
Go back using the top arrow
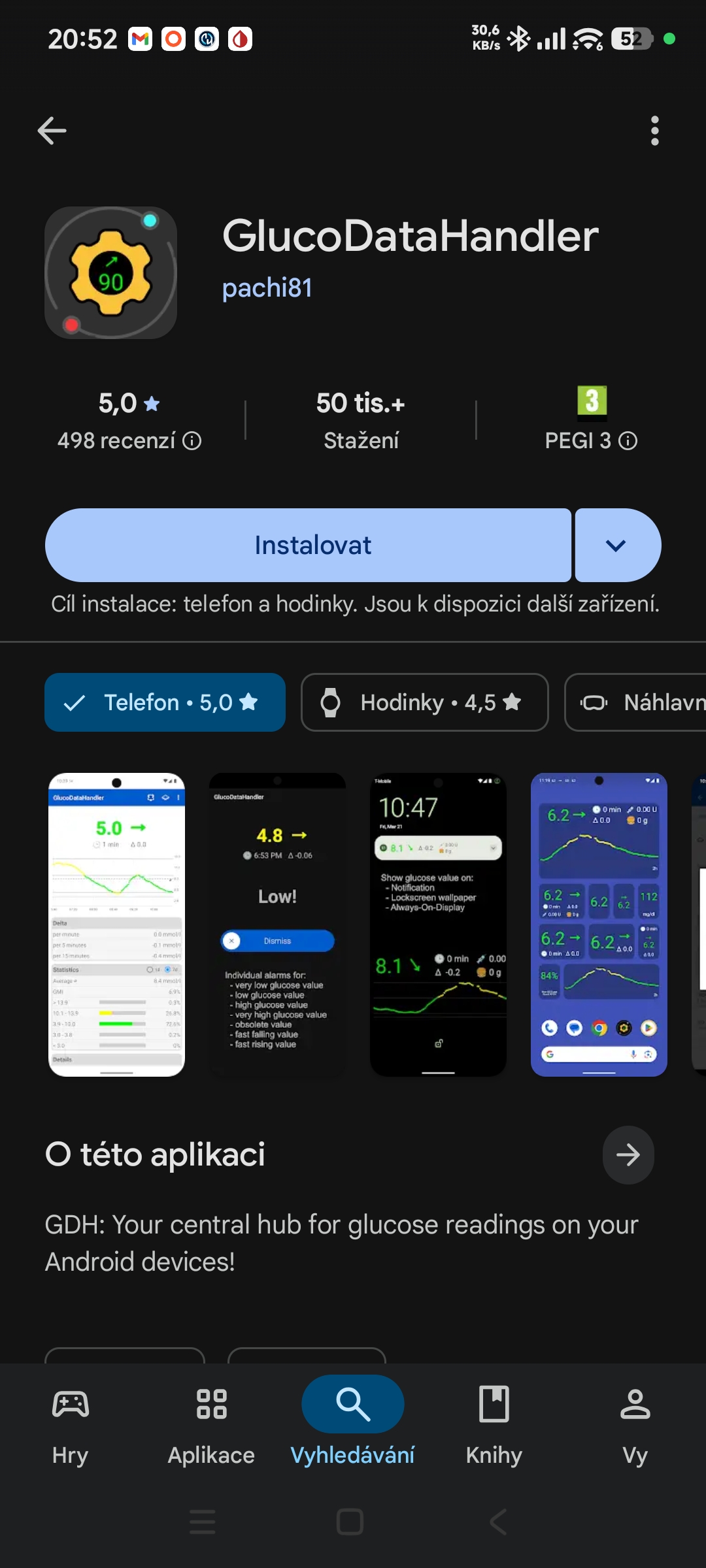(x=52, y=131)
